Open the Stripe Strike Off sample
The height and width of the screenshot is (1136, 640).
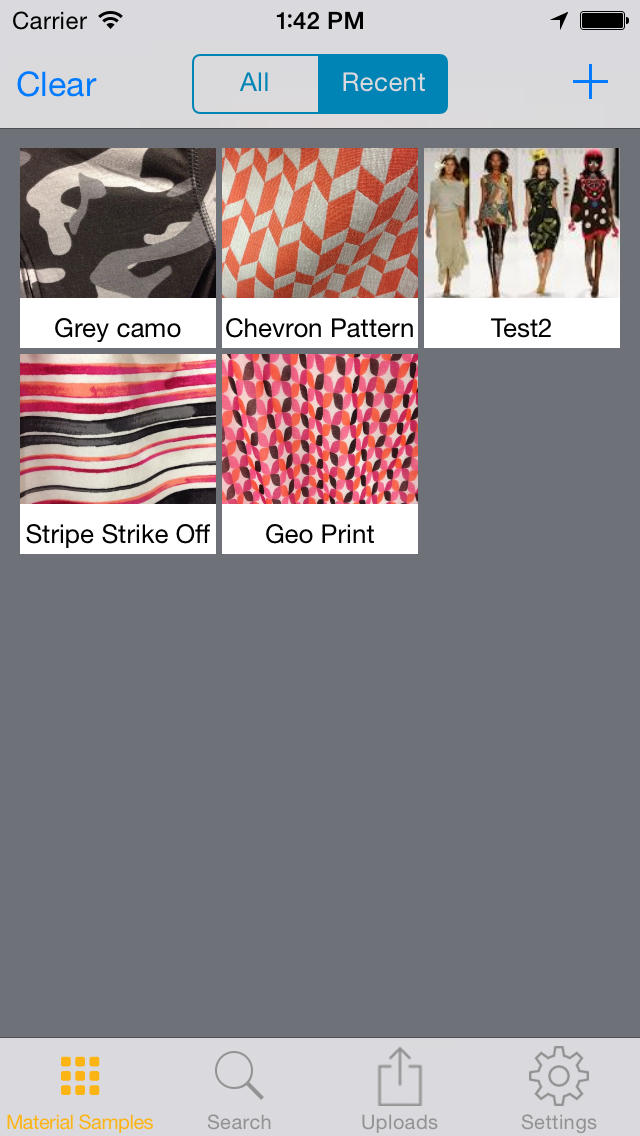[117, 454]
